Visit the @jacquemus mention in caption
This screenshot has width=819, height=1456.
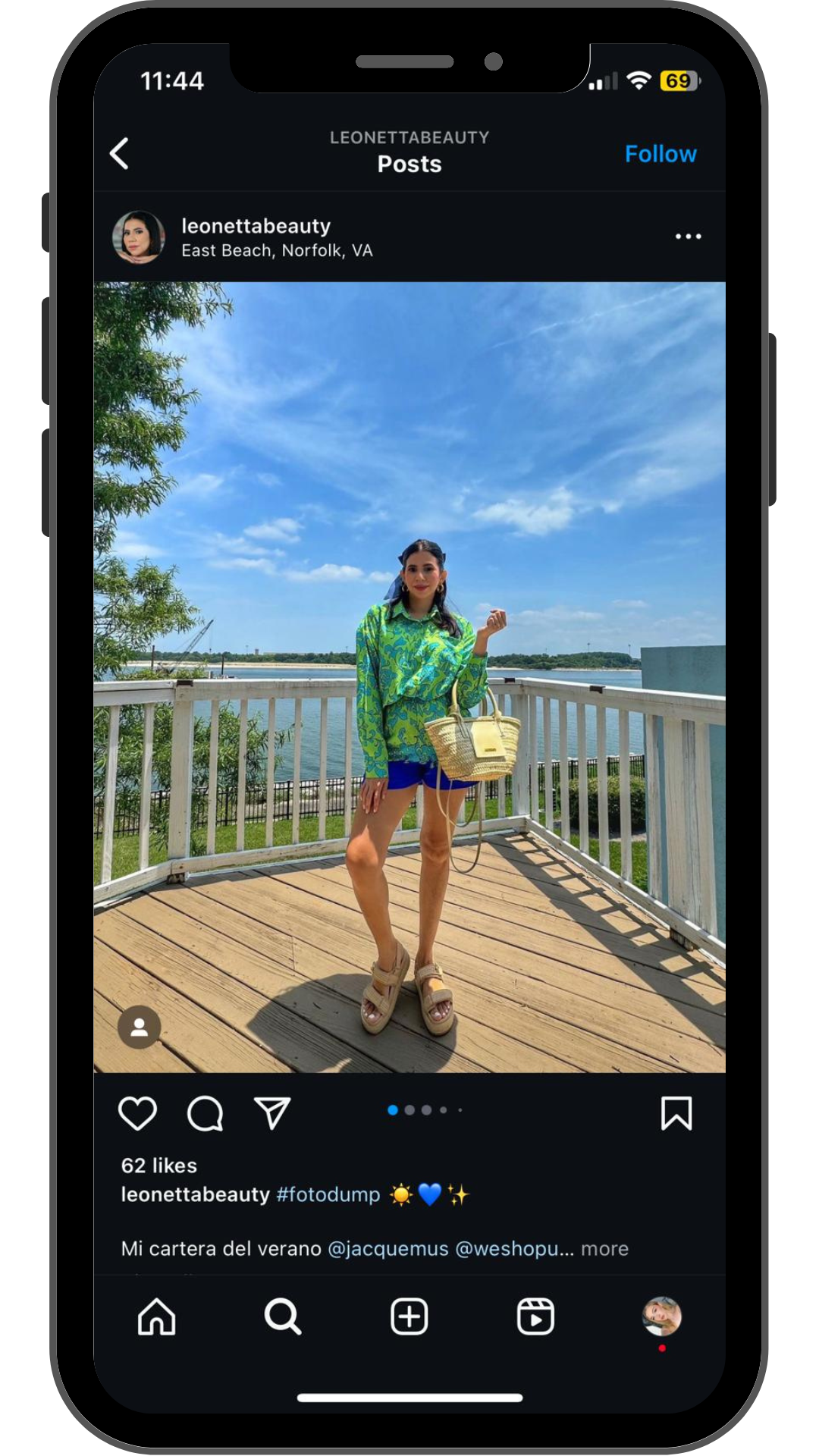388,1249
